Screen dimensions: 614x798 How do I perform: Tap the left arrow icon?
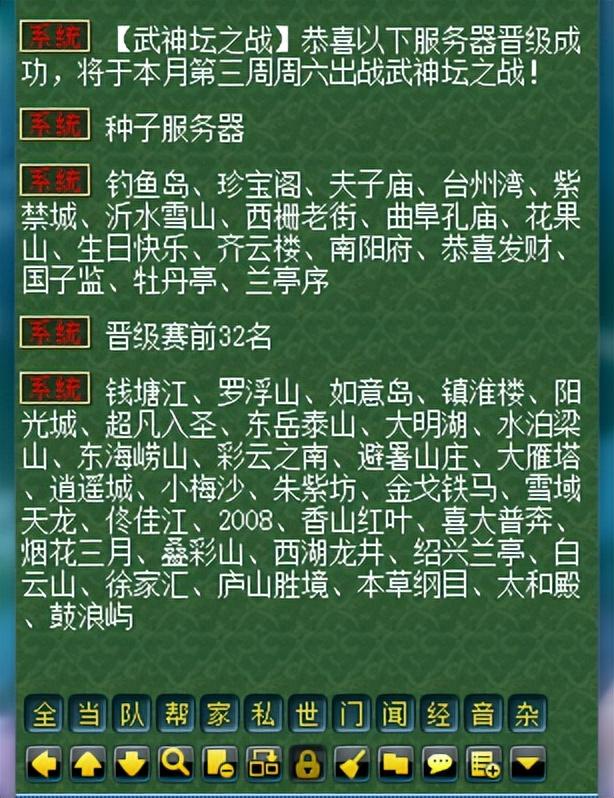43,764
